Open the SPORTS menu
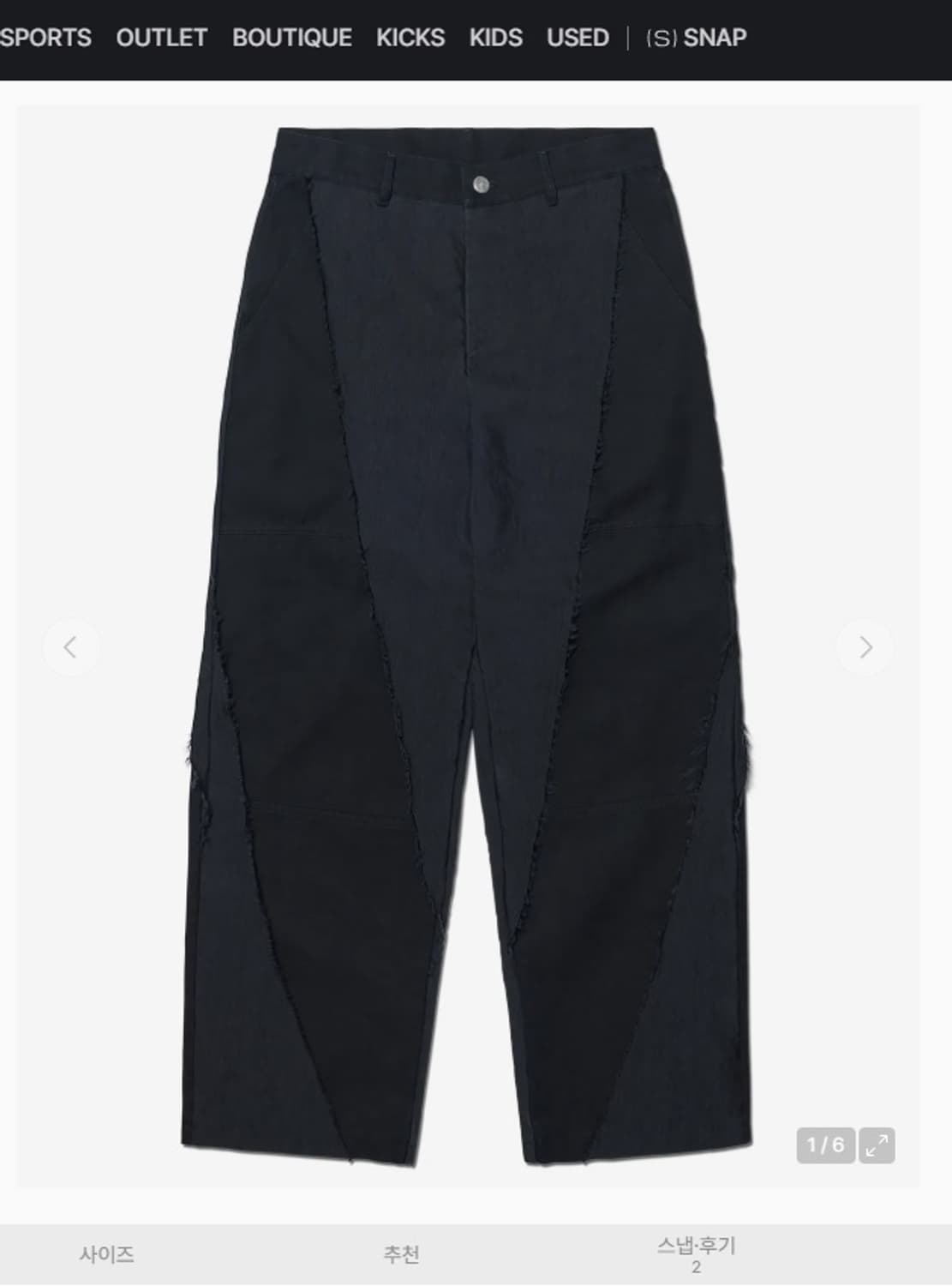 45,38
